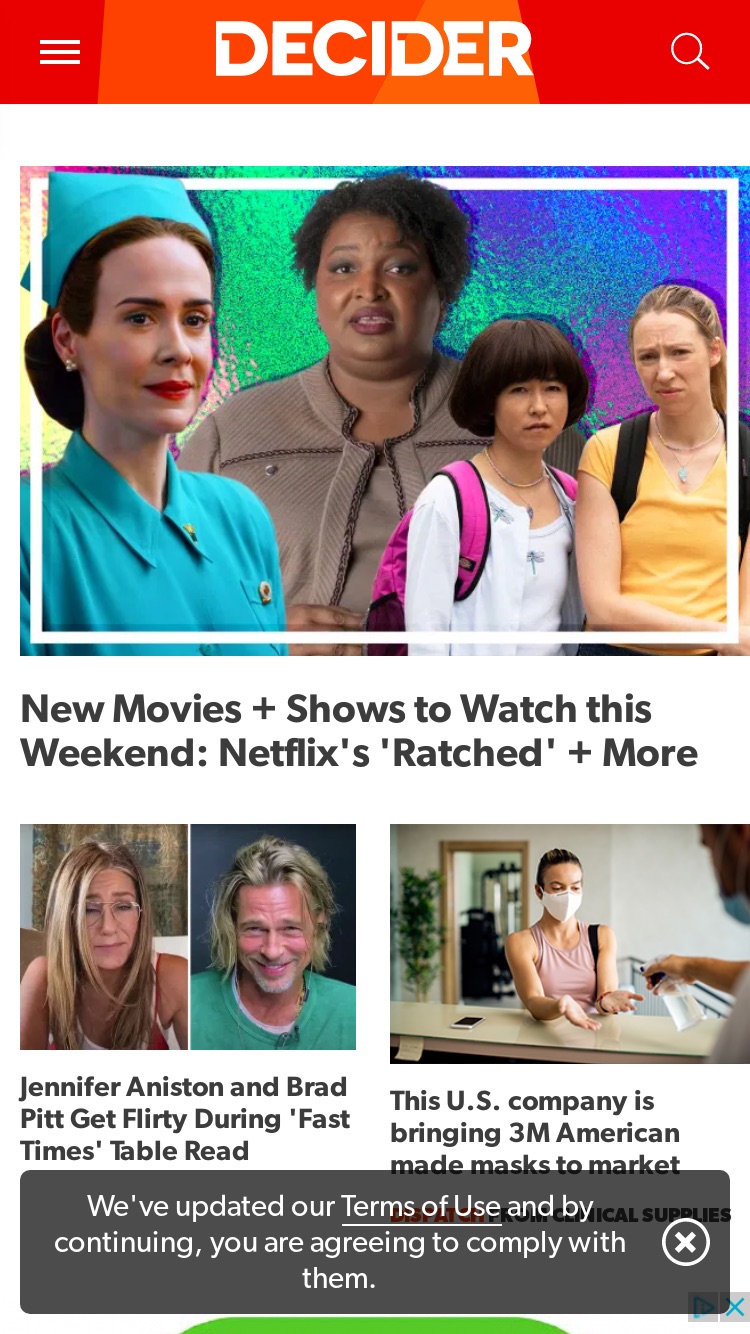Dismiss the Terms of Use notice
Viewport: 750px width, 1334px height.
(686, 1242)
